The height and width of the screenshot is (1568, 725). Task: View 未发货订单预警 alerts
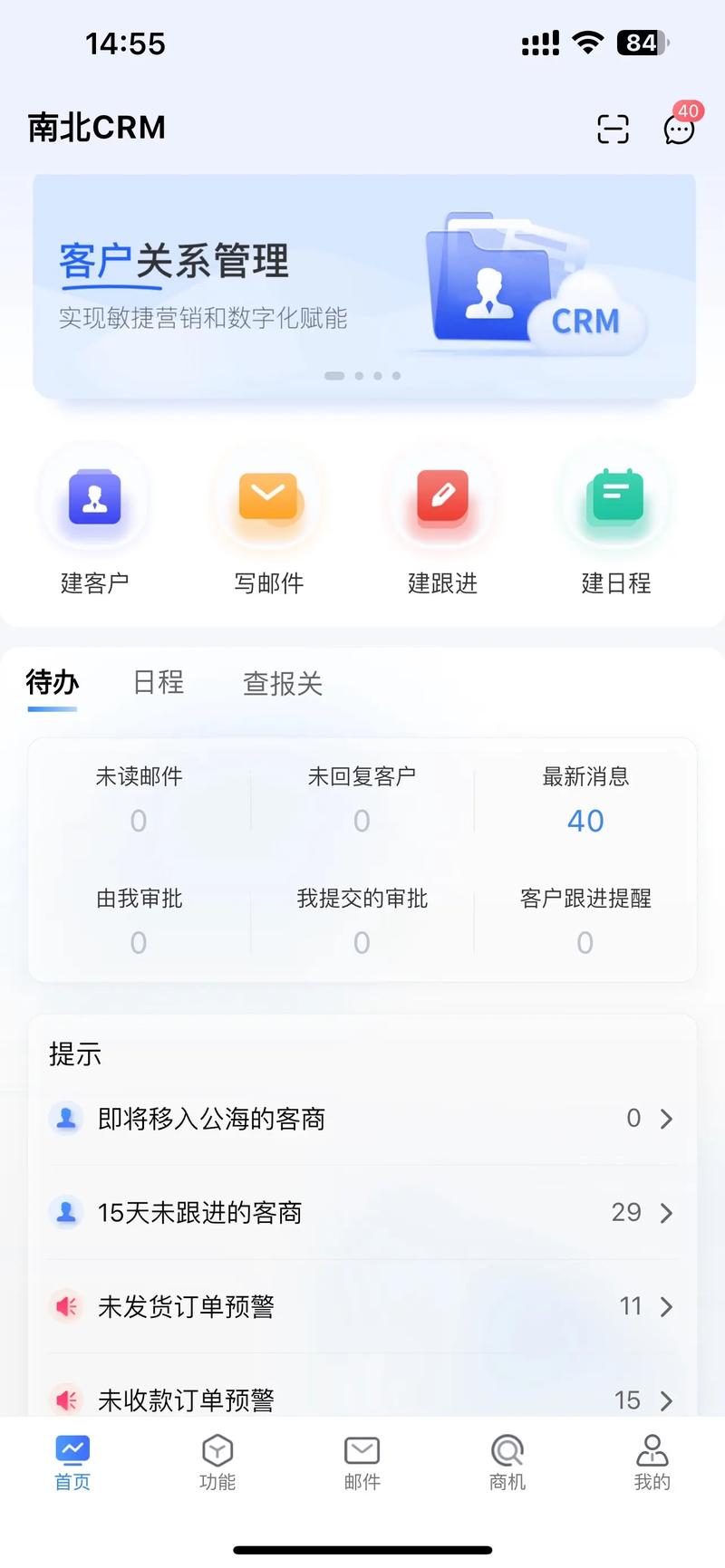tap(362, 1307)
